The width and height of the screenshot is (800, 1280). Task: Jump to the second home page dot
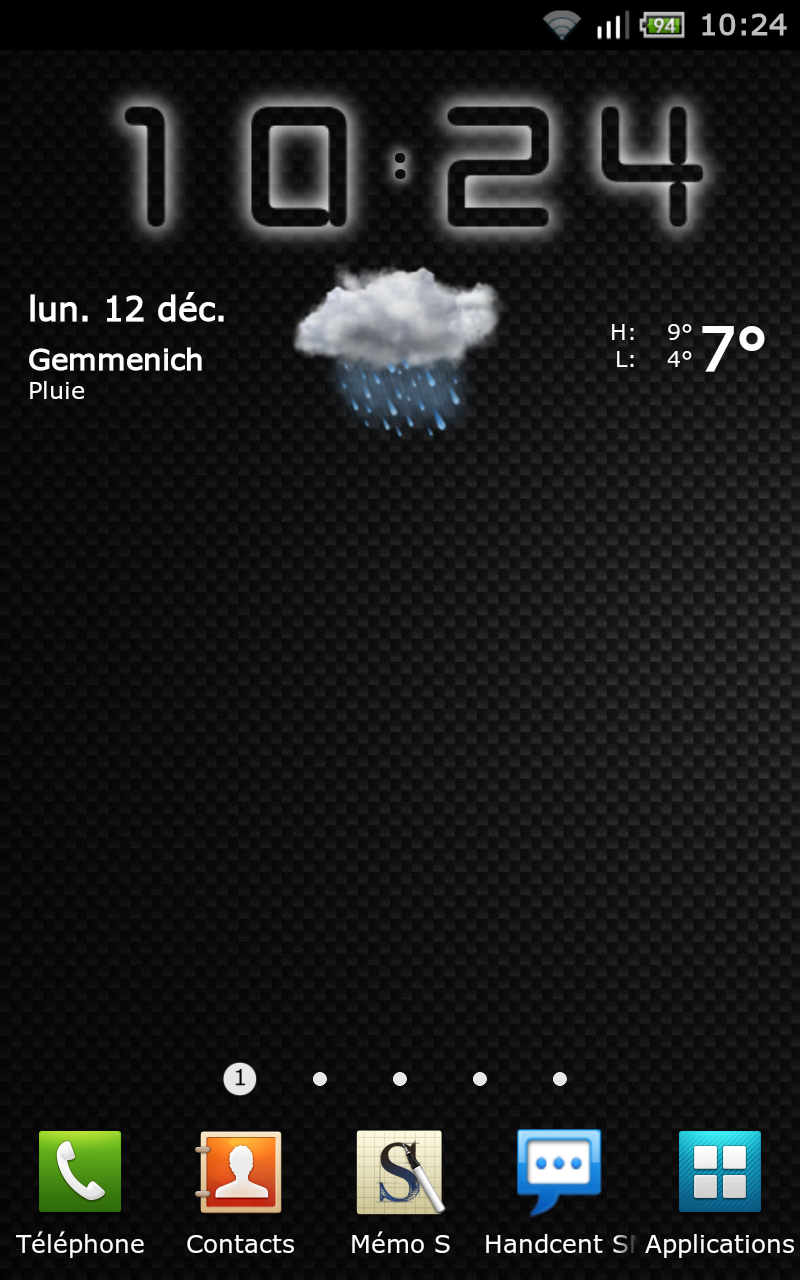(x=320, y=1079)
